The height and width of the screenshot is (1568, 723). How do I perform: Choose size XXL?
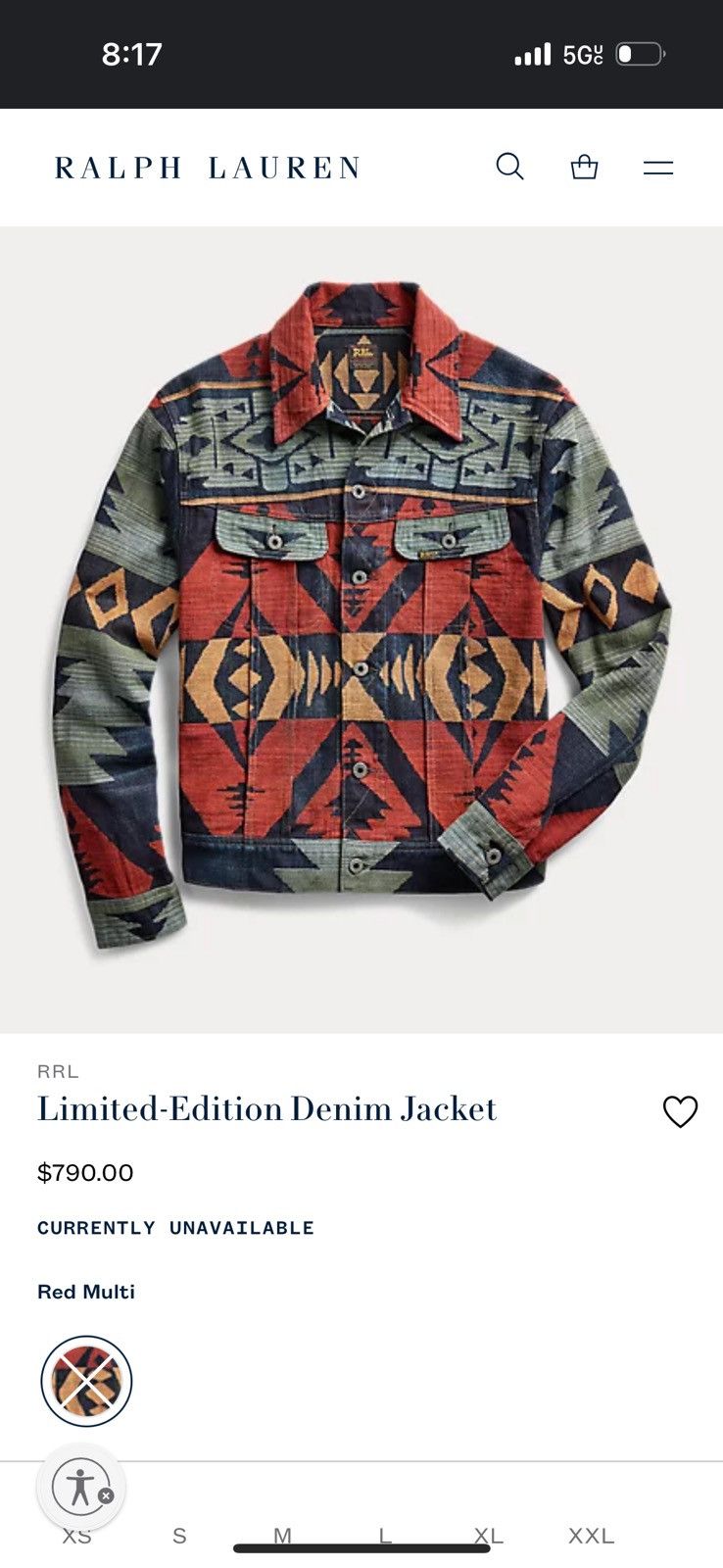[591, 1536]
